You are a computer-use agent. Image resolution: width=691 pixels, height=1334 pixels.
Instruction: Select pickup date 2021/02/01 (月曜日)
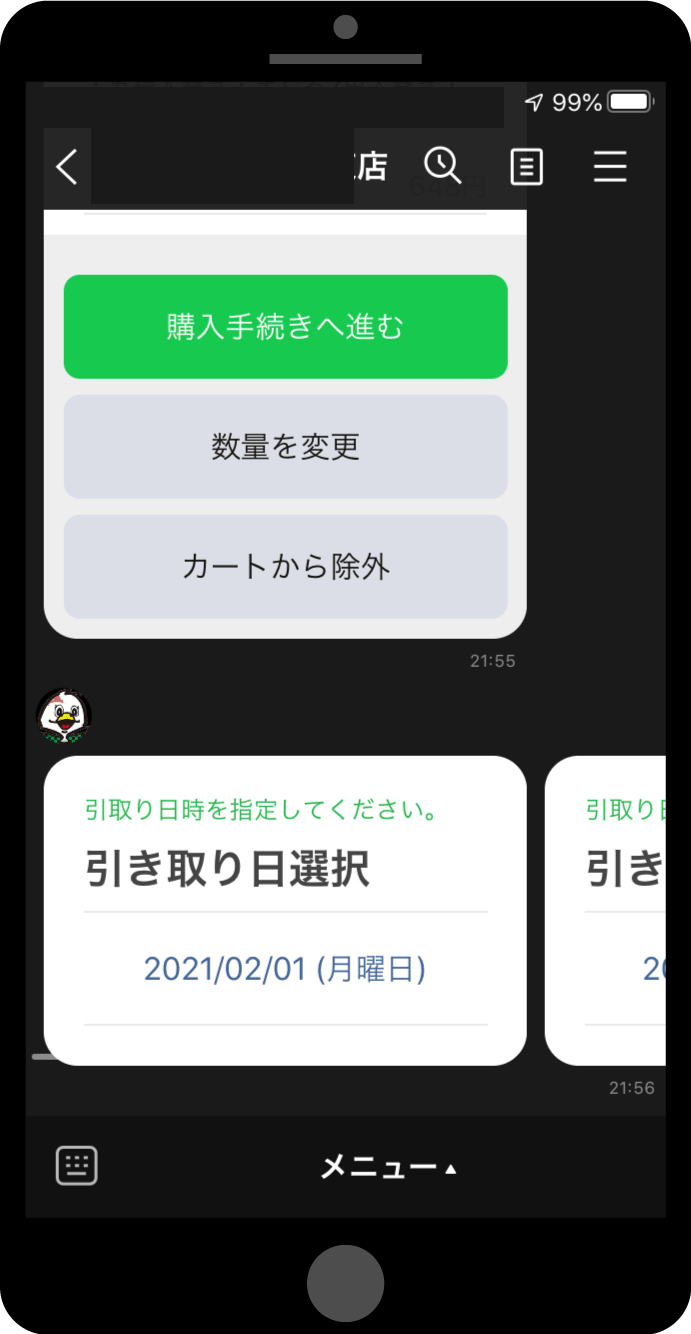285,969
